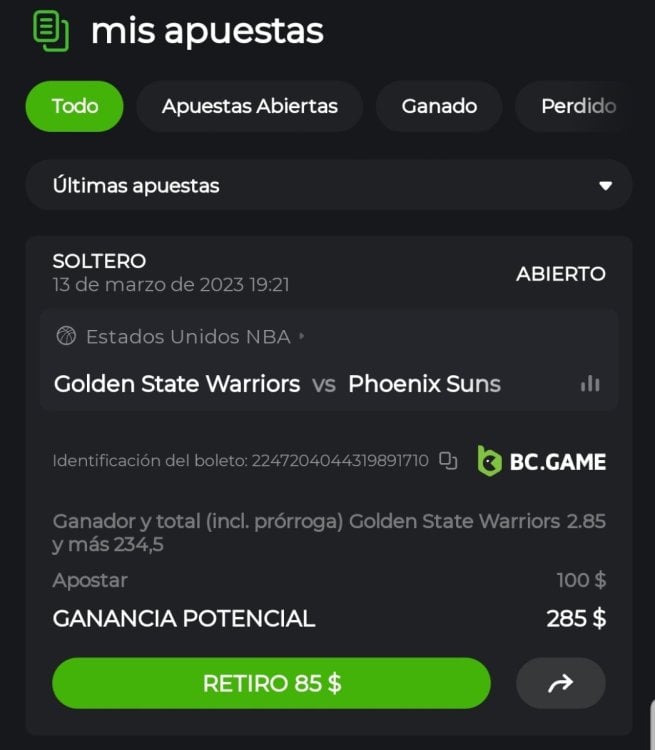Screen dimensions: 655x750
Task: Tap the Retiro 85 $ cashout button
Action: (x=271, y=683)
